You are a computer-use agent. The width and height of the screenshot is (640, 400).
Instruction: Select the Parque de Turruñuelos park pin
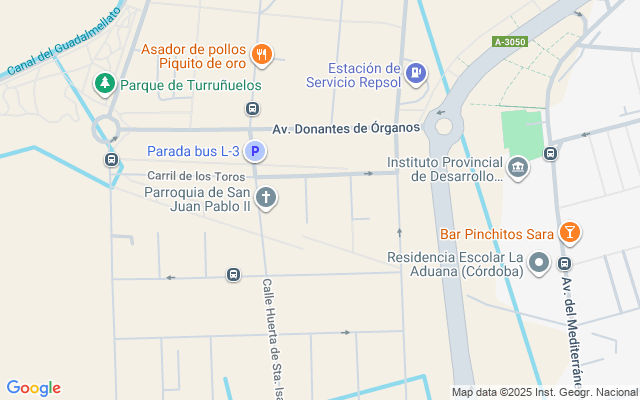click(x=104, y=84)
